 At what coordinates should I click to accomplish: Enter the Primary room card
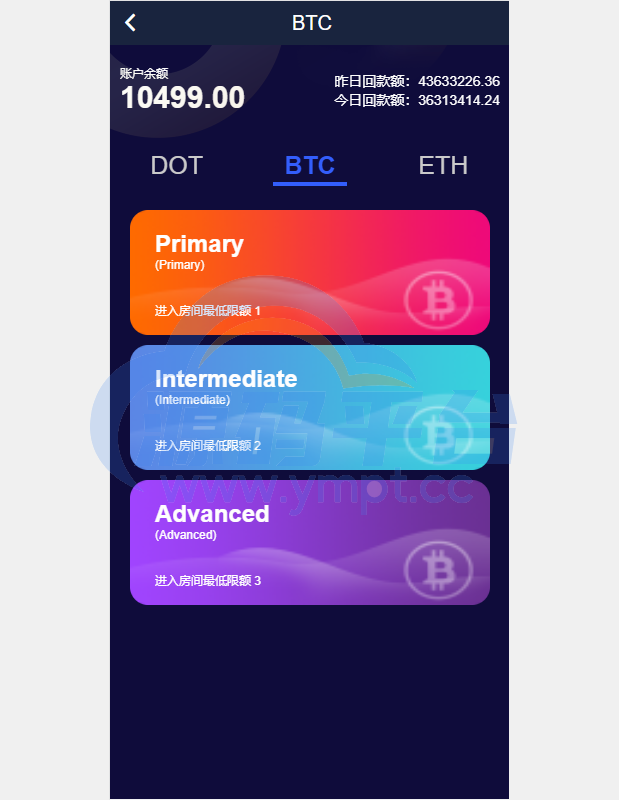pyautogui.click(x=310, y=272)
